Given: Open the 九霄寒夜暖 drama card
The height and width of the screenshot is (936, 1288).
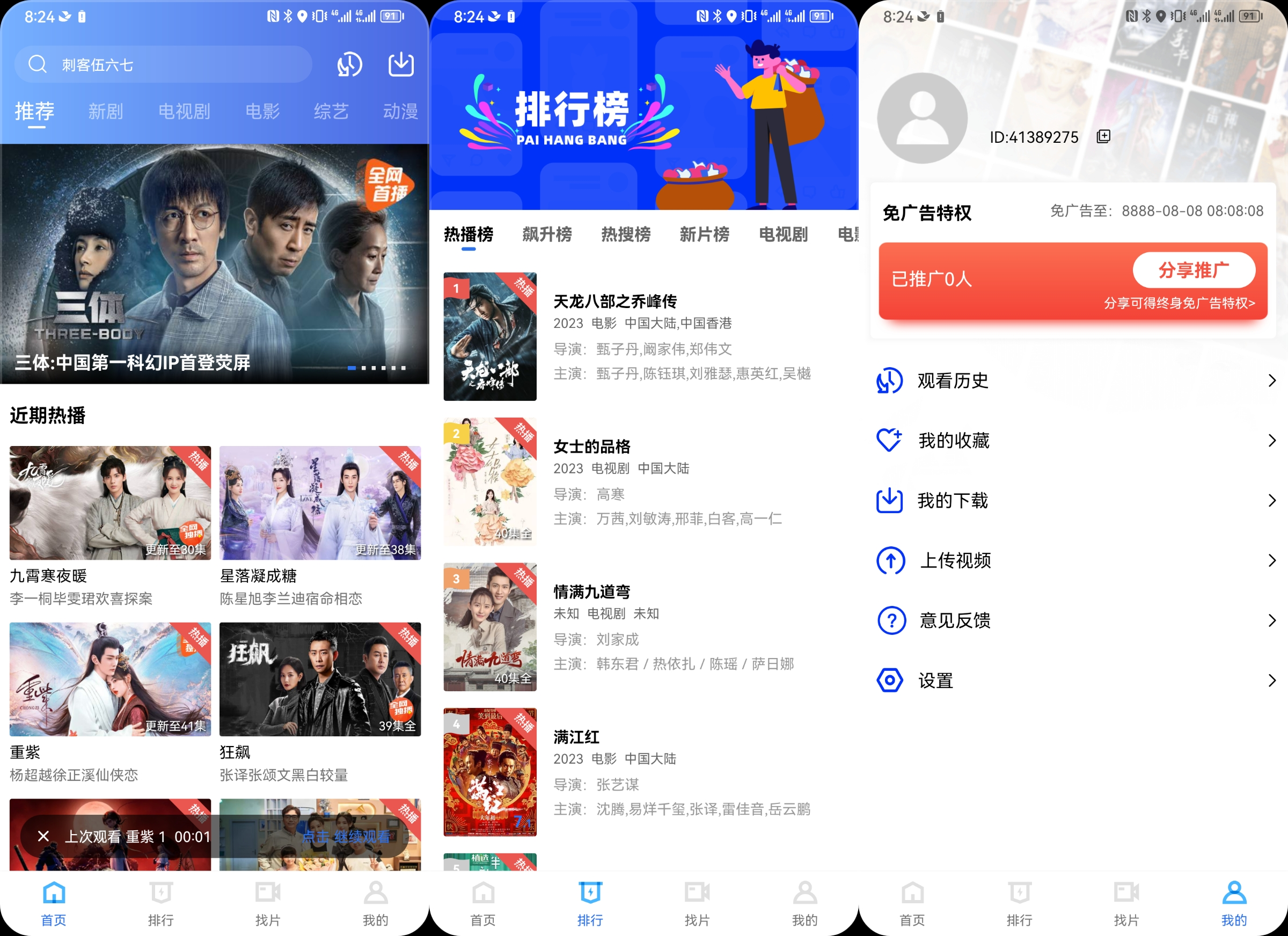Looking at the screenshot, I should pos(110,503).
